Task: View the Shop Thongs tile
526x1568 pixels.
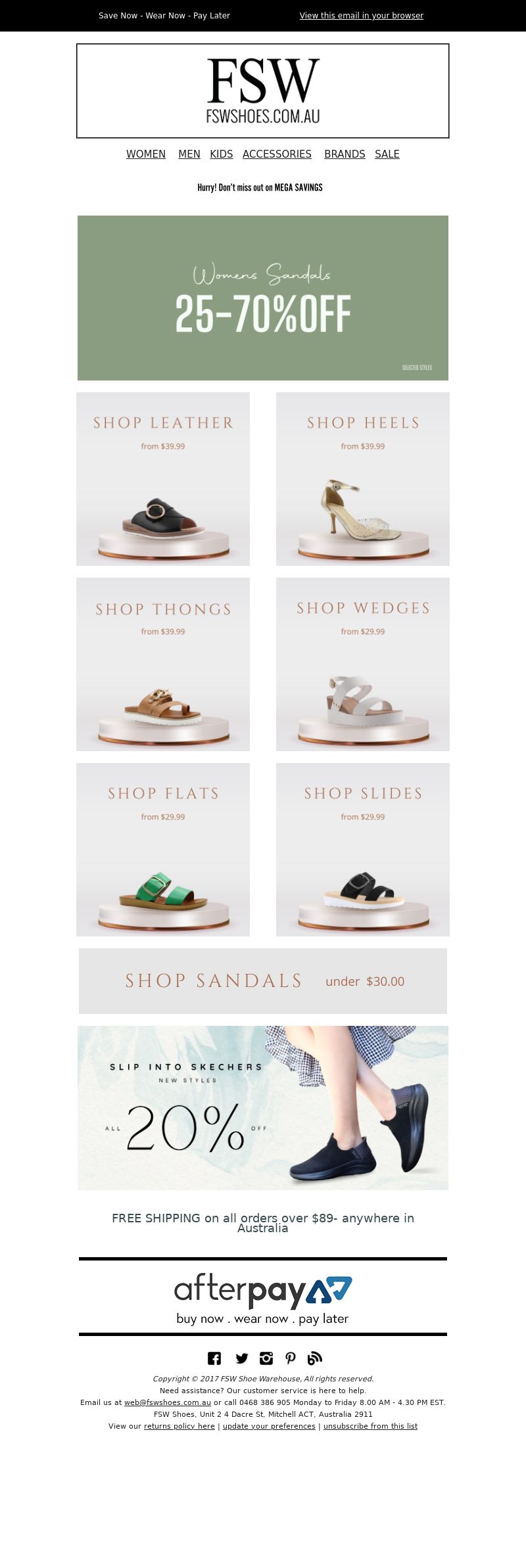Action: click(163, 664)
